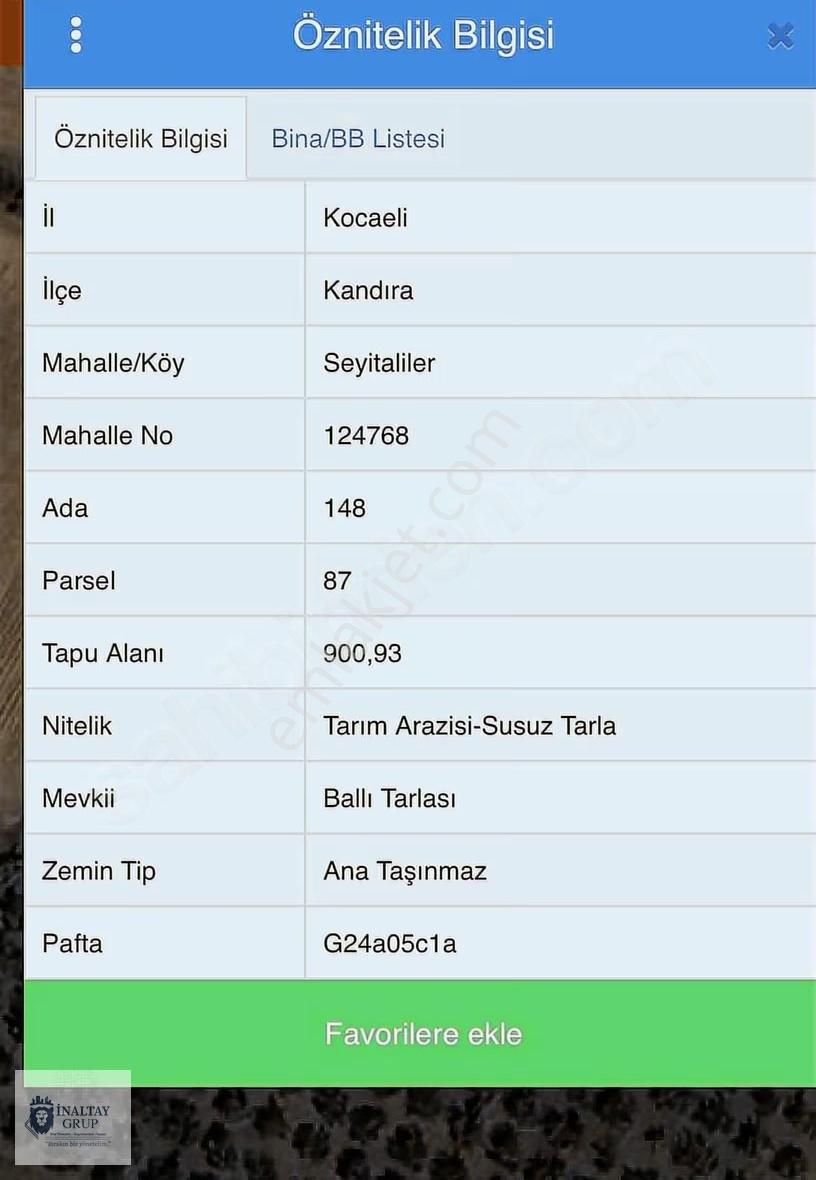This screenshot has width=816, height=1180.
Task: Click the İnaltay Grup logo
Action: pyautogui.click(x=70, y=1118)
